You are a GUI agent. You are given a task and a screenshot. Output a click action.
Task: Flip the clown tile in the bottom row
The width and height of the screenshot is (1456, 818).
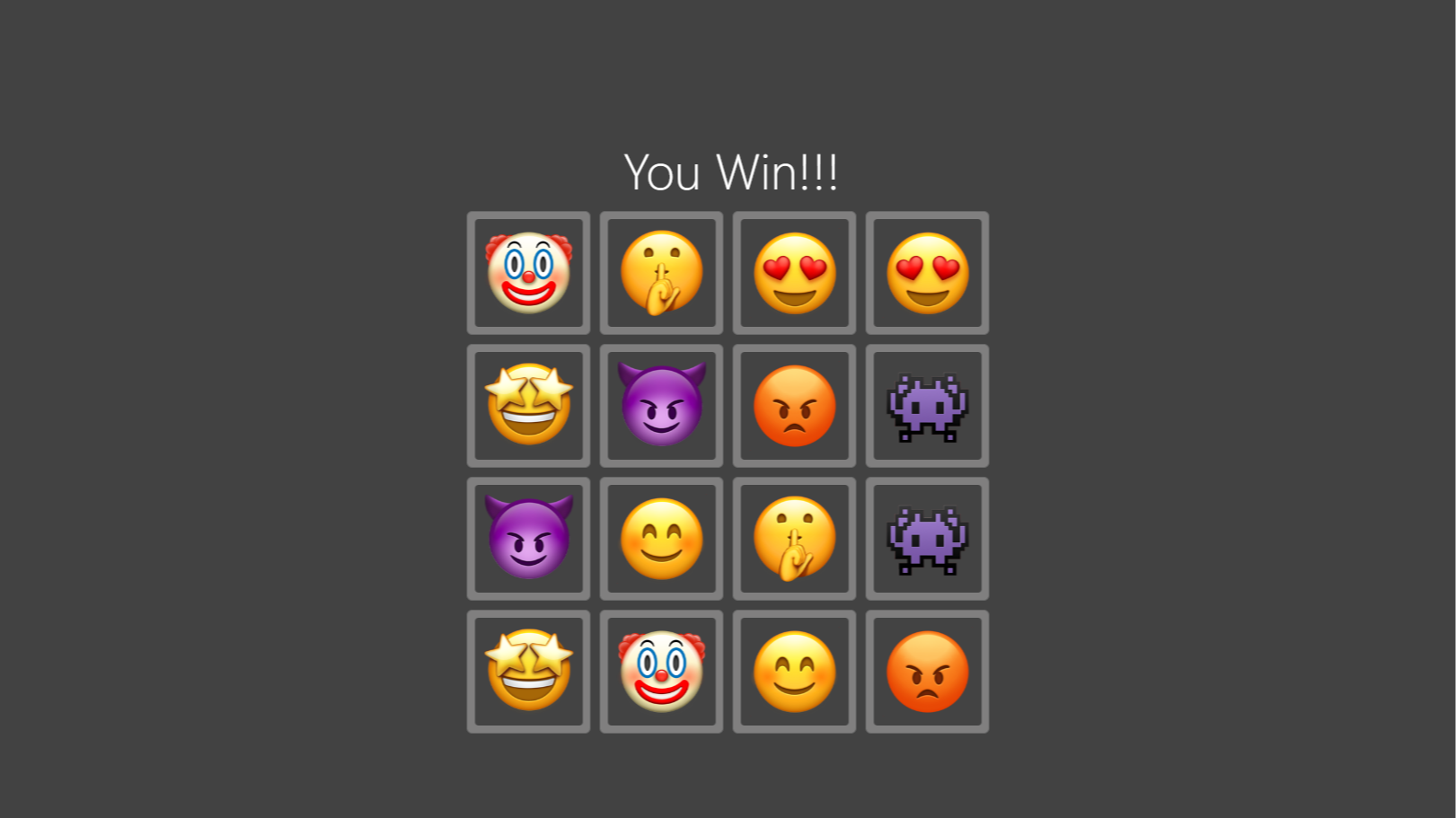[x=661, y=672]
